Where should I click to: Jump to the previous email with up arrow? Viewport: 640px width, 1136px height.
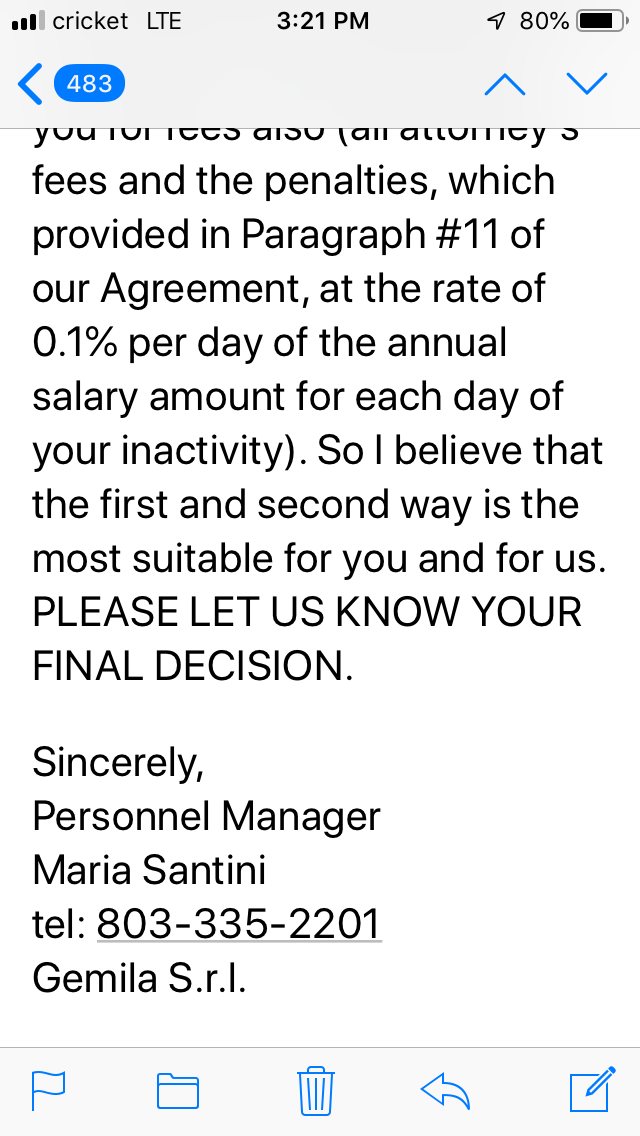[x=504, y=85]
